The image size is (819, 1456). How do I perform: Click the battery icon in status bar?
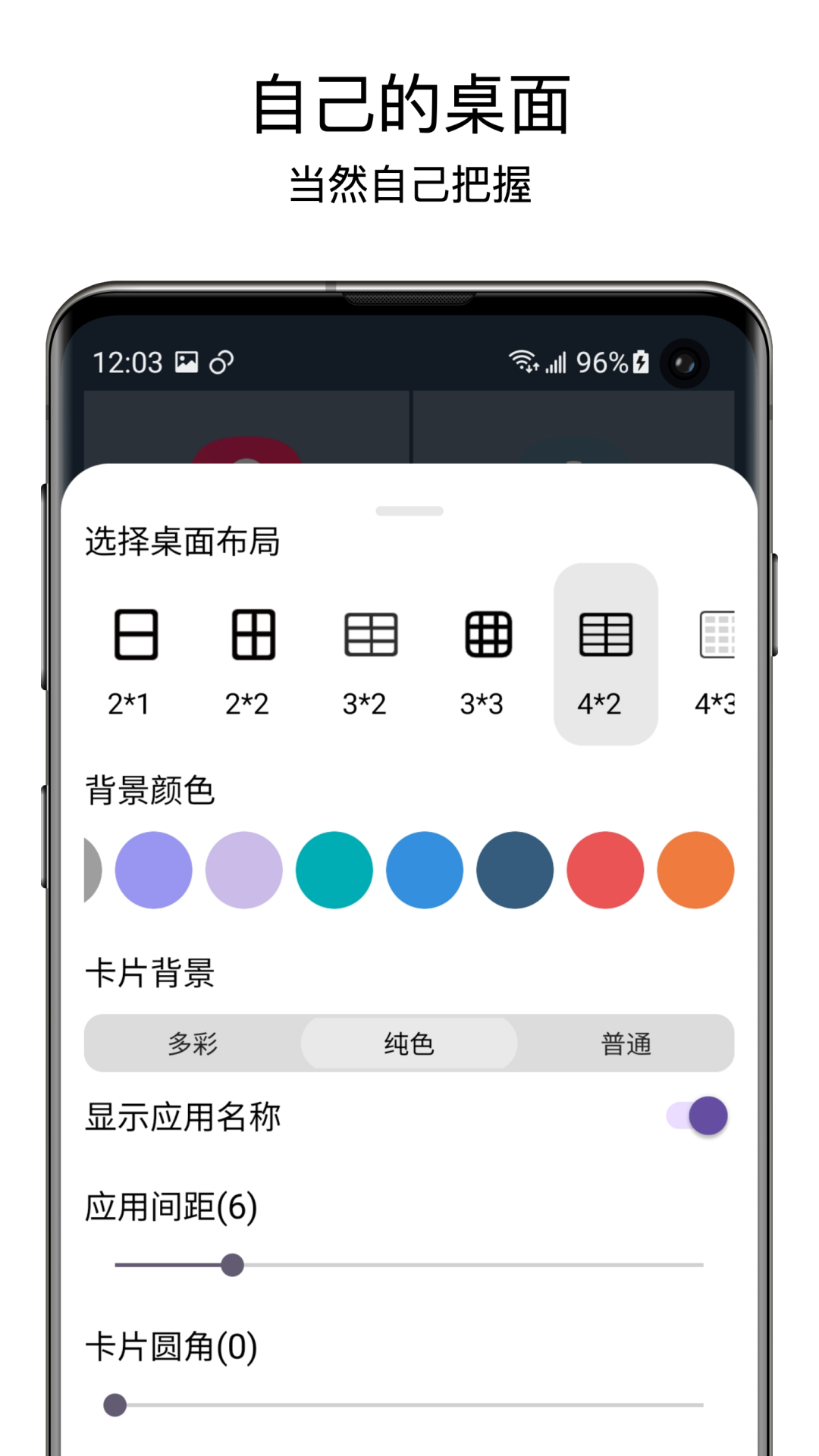(x=639, y=363)
